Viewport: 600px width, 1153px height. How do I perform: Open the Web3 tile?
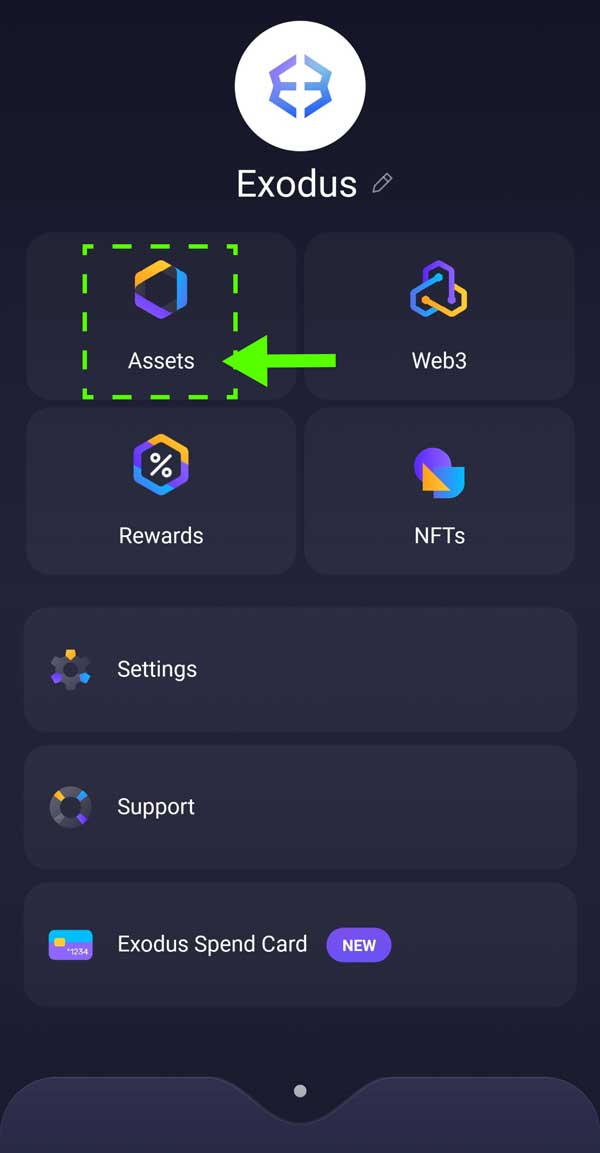(439, 316)
